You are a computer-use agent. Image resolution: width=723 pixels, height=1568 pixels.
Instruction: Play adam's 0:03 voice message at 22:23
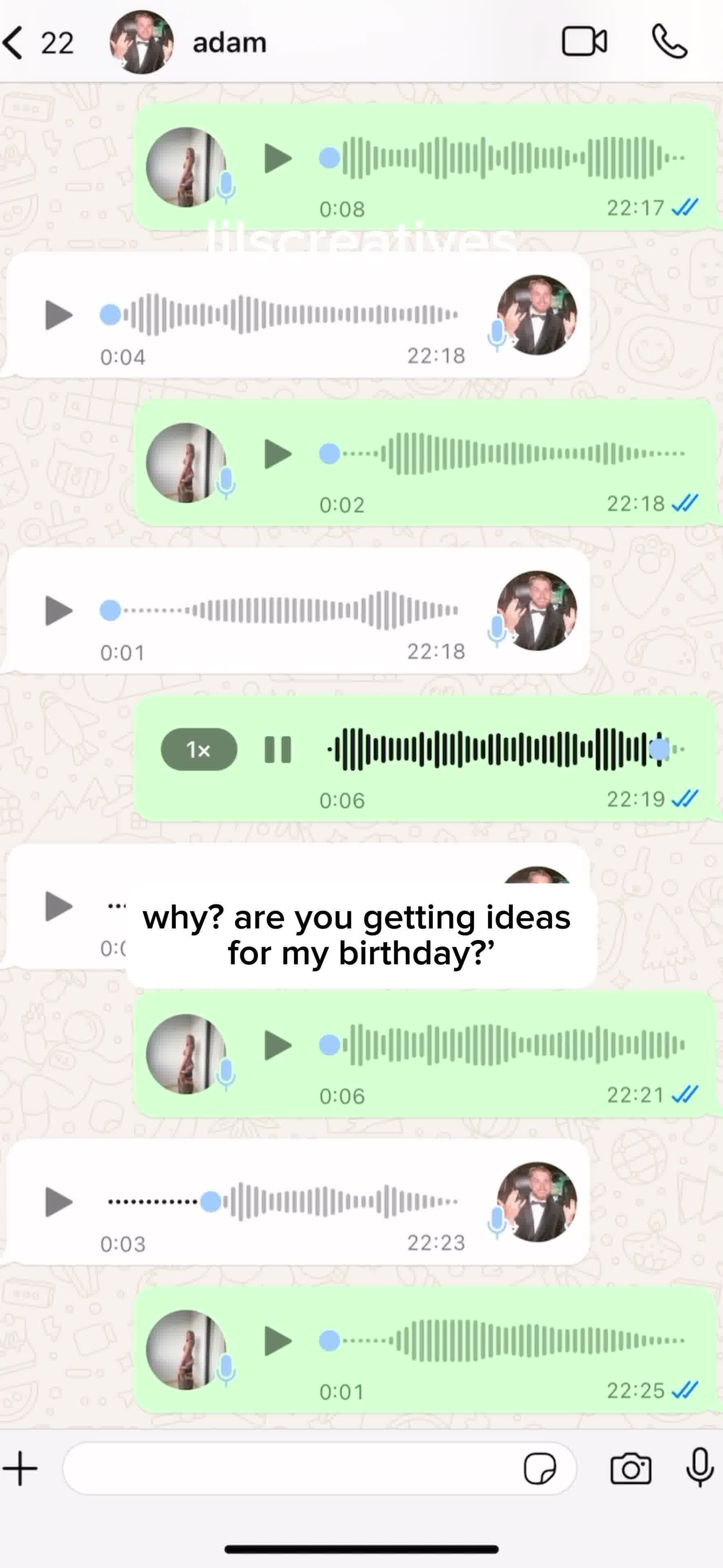(59, 1202)
